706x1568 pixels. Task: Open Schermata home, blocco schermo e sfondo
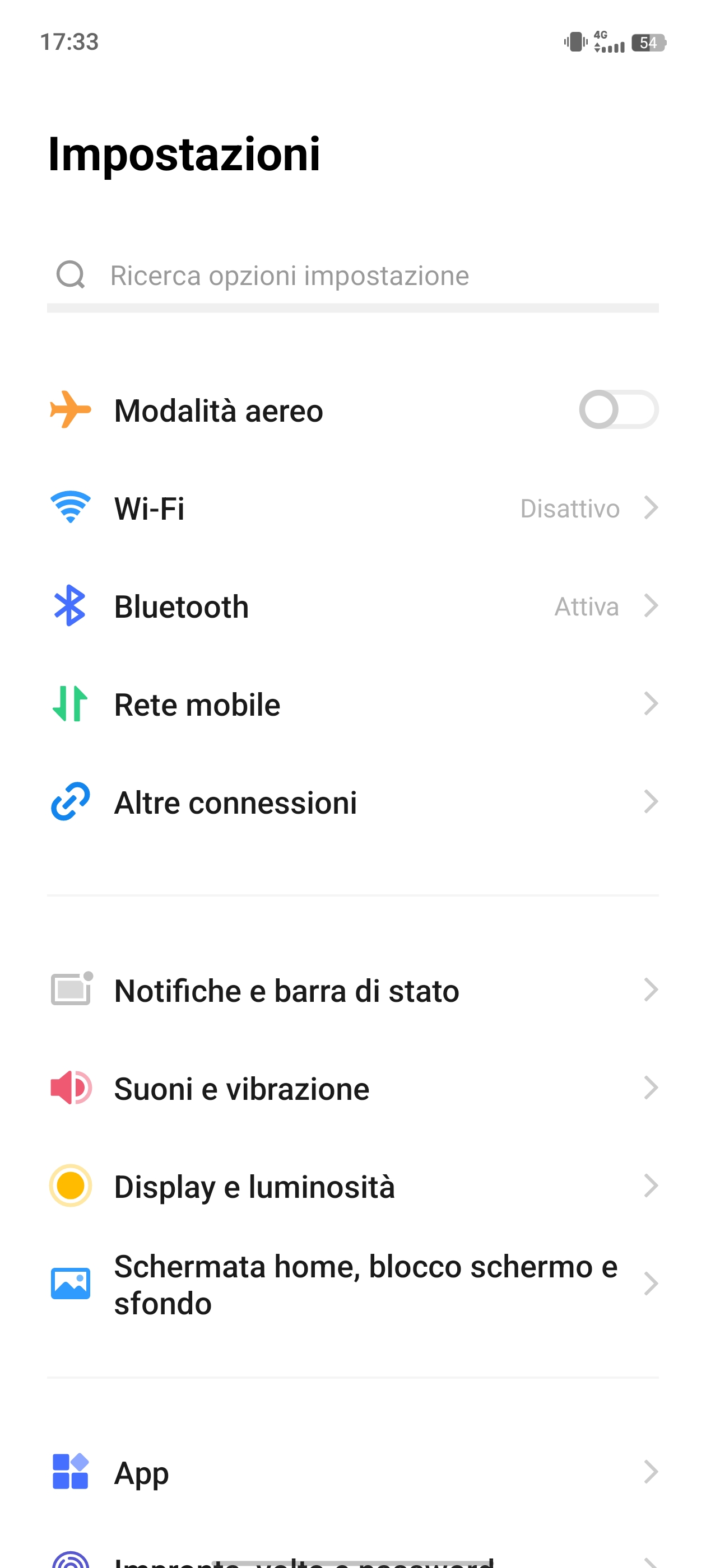click(352, 1284)
